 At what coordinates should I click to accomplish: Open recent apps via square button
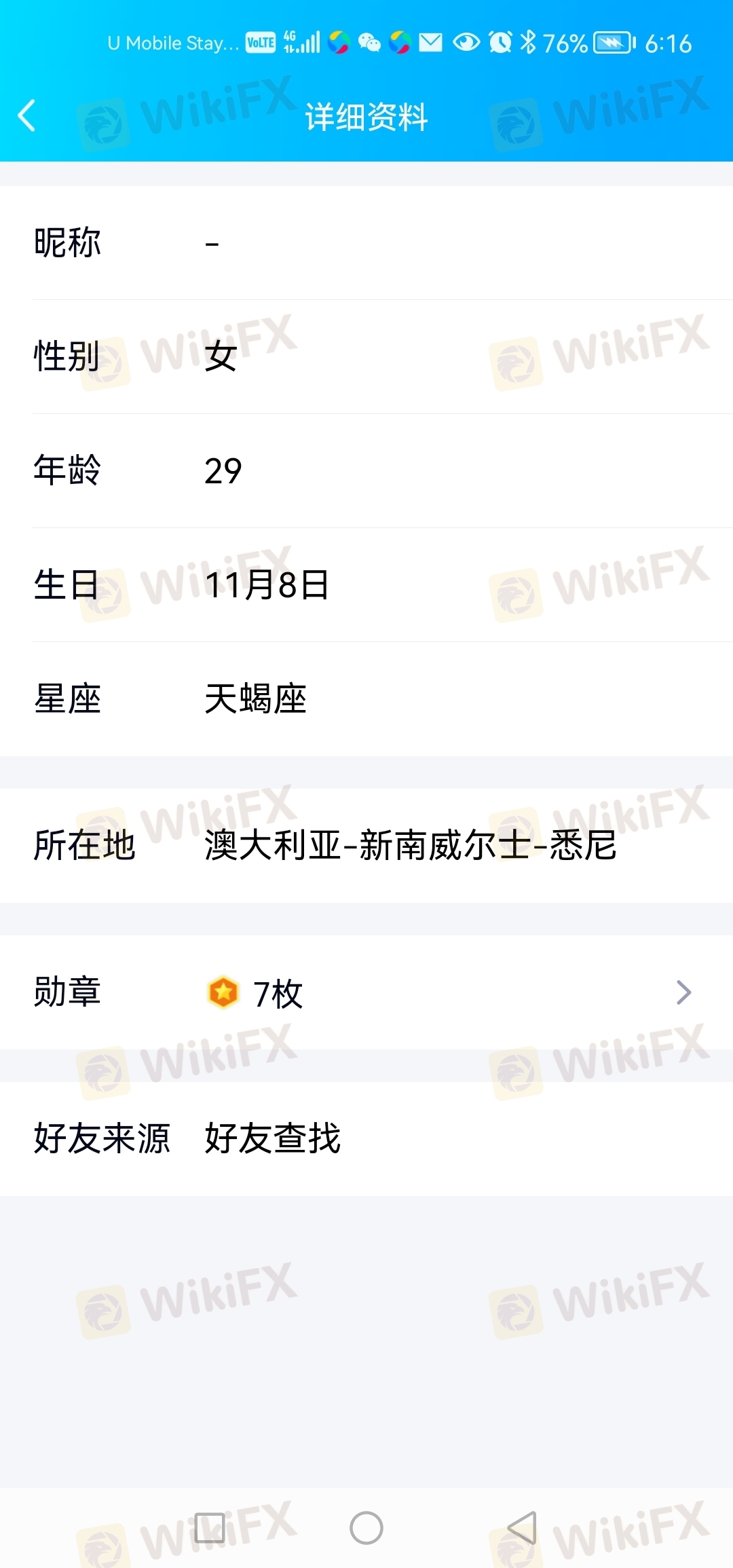(210, 1528)
